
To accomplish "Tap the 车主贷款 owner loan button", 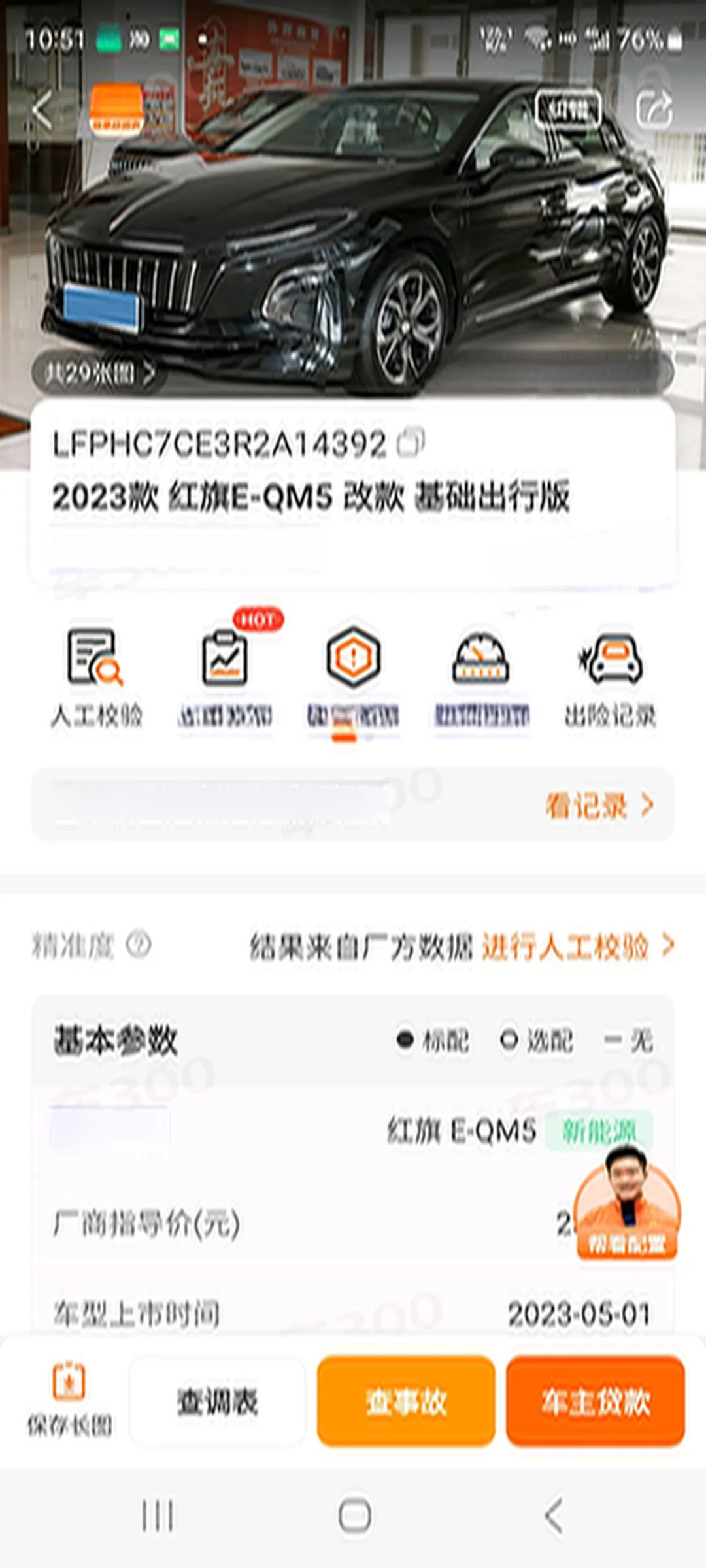I will tap(595, 1401).
